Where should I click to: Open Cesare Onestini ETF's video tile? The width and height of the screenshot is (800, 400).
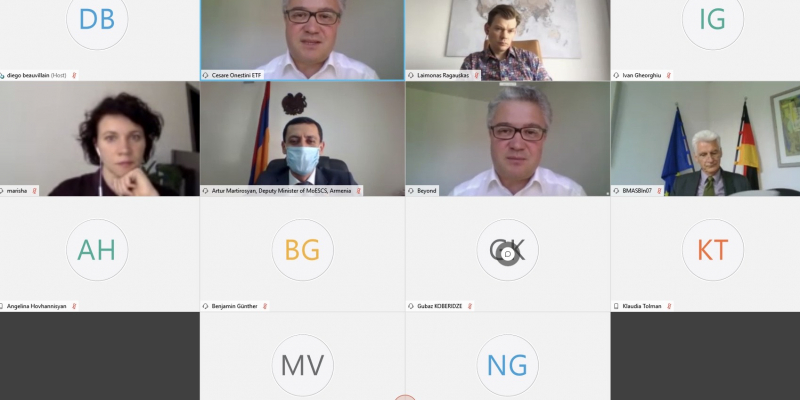tap(302, 38)
